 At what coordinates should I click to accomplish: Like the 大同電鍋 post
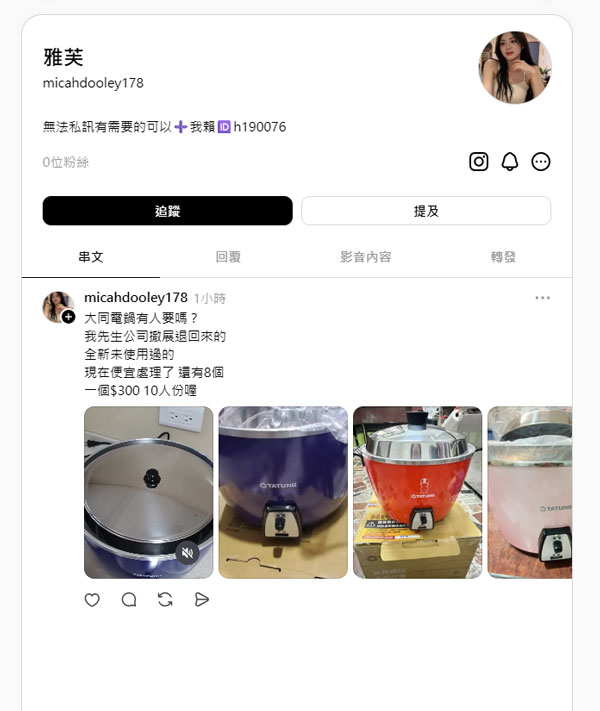tap(92, 600)
